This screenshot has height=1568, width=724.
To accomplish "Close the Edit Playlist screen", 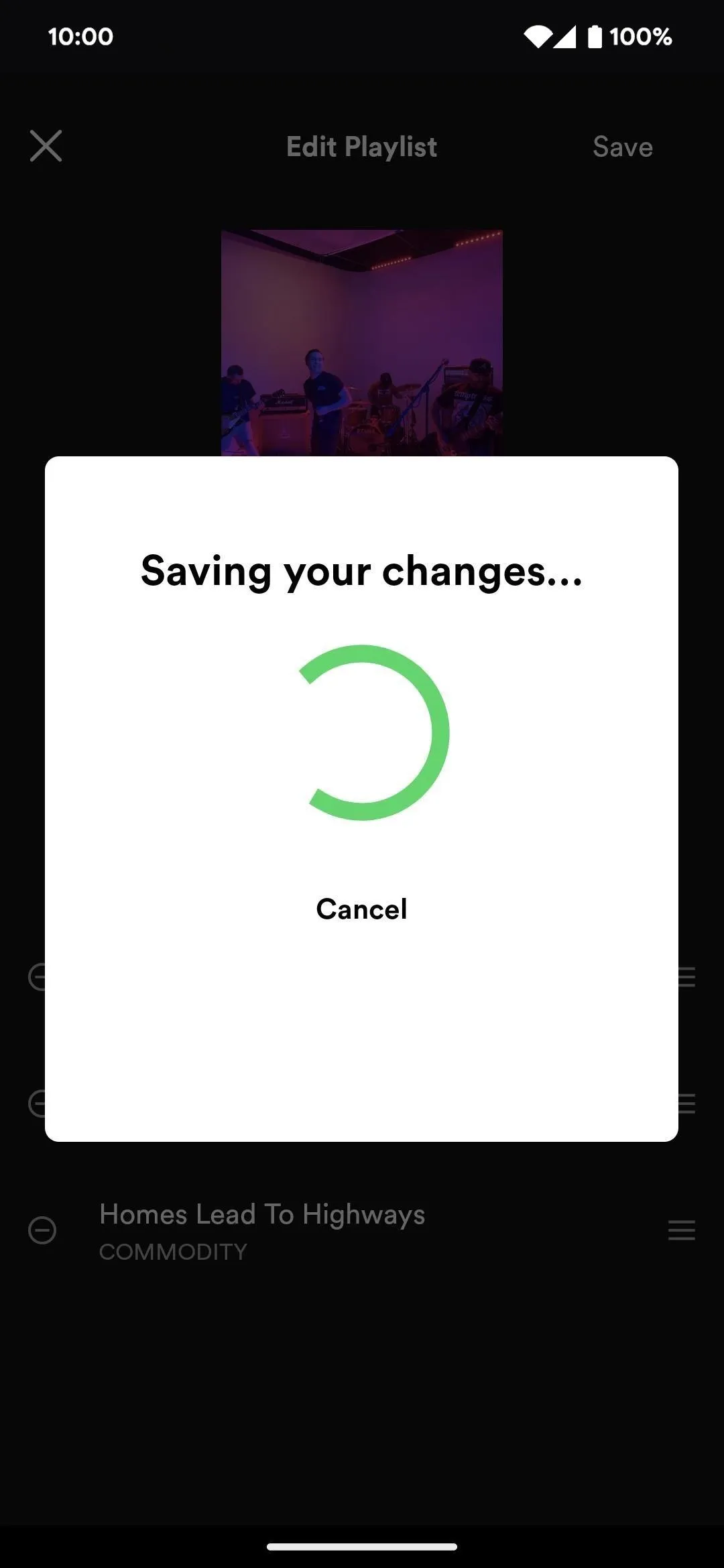I will [x=46, y=146].
